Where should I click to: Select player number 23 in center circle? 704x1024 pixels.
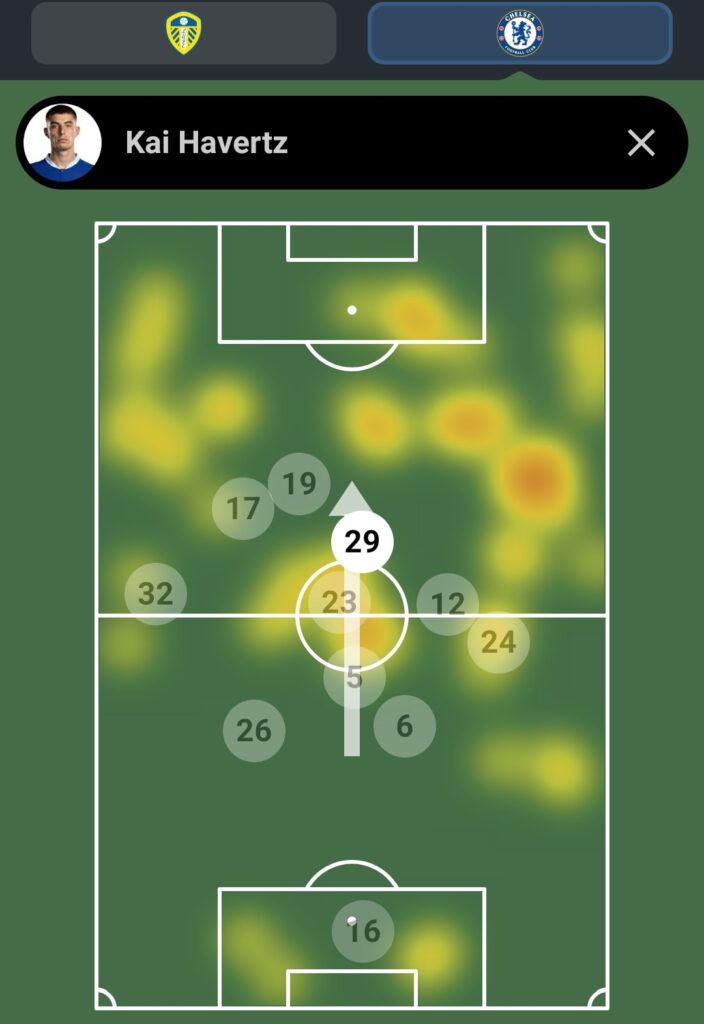point(340,602)
